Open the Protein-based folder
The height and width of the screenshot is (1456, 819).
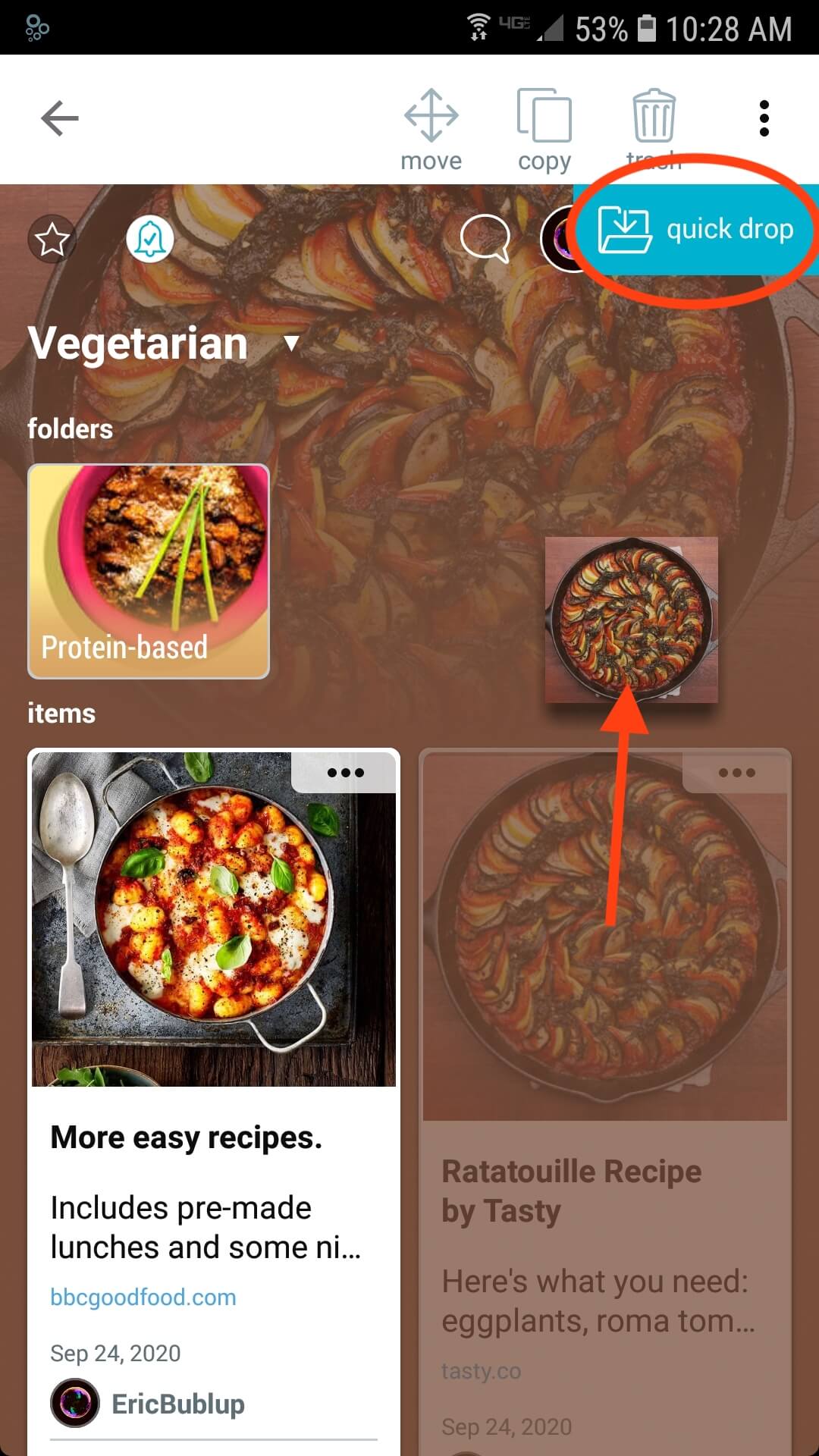tap(149, 571)
